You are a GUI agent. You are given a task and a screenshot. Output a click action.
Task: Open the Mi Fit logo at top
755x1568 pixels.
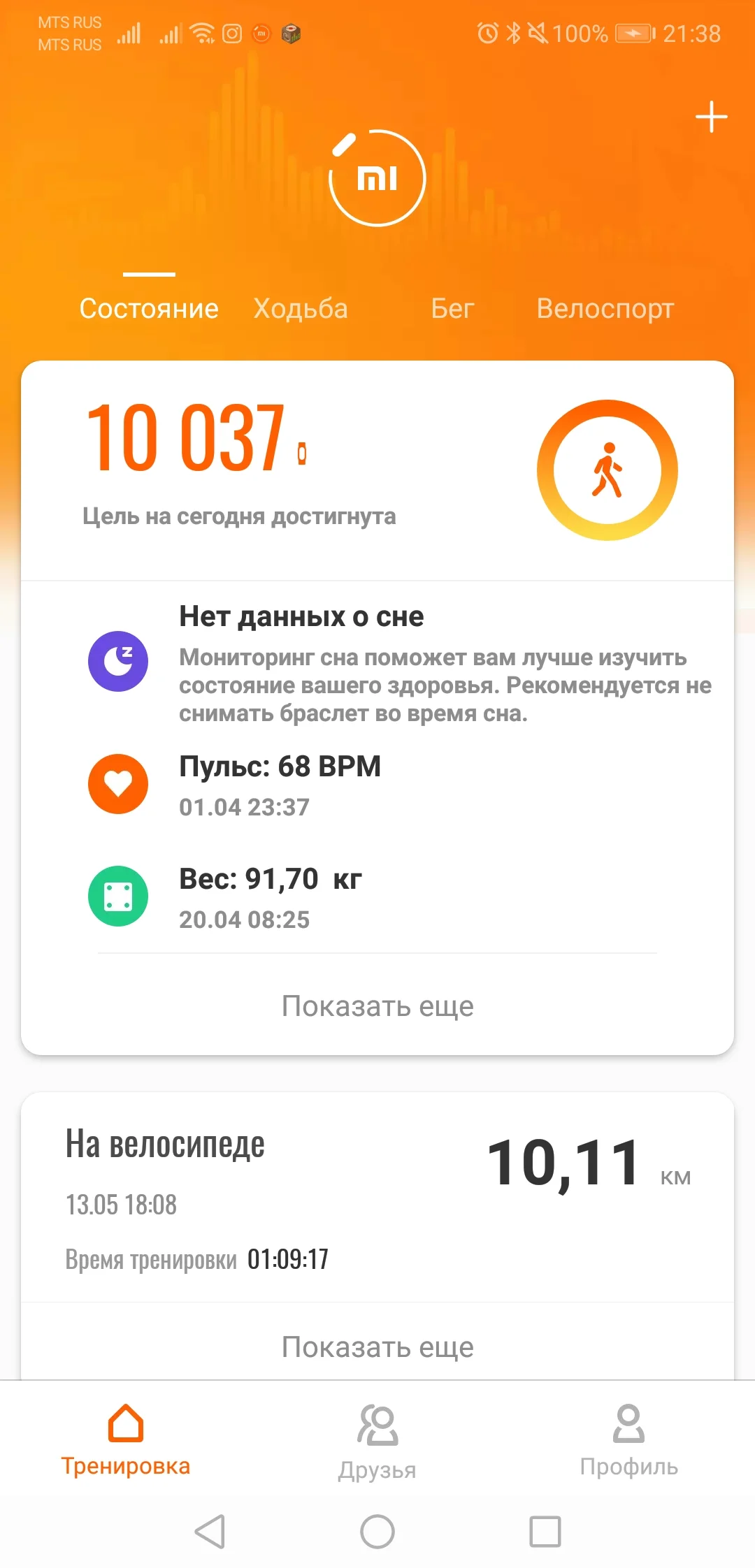[x=377, y=178]
